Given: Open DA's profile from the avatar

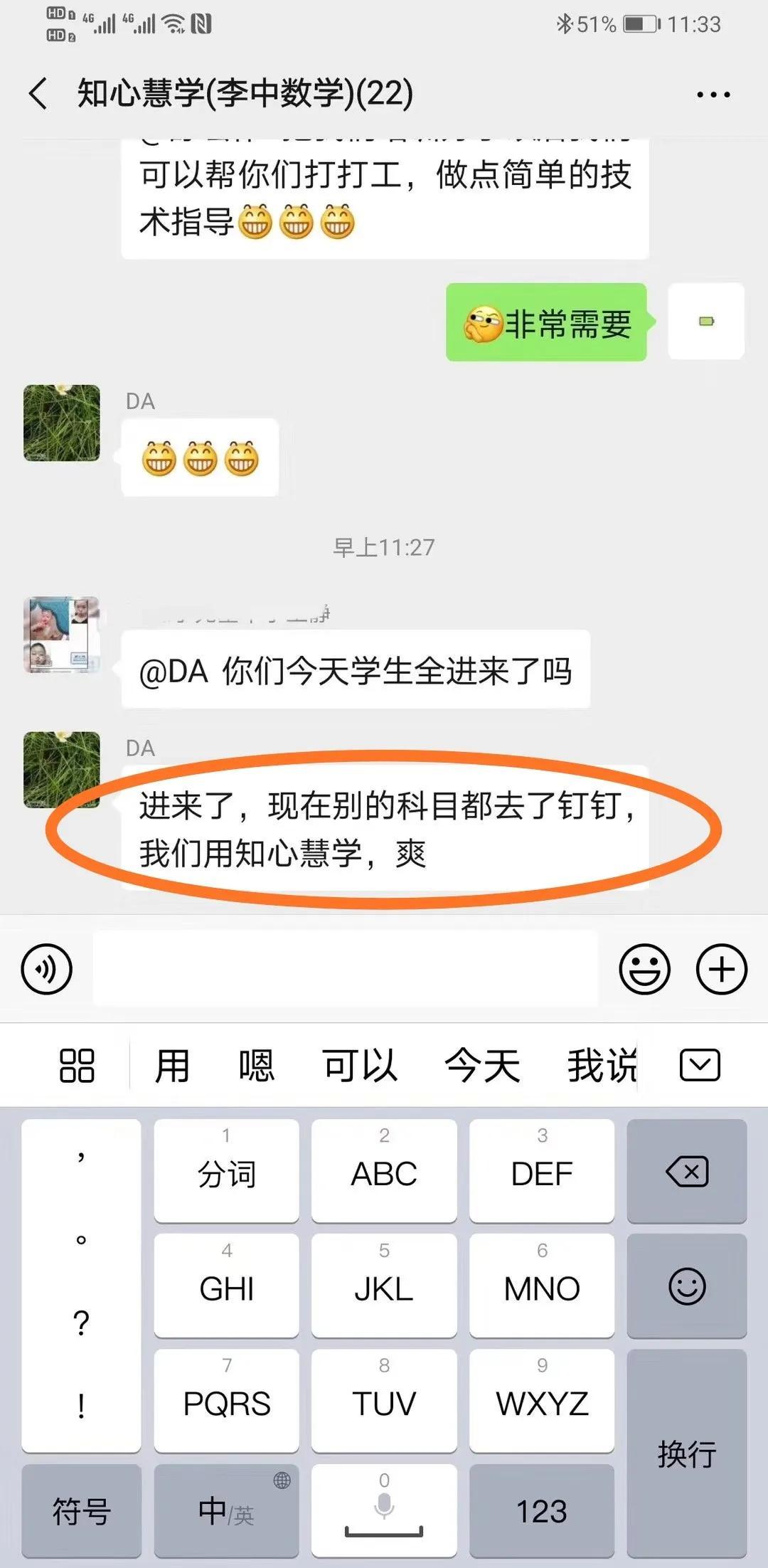Looking at the screenshot, I should (x=62, y=770).
